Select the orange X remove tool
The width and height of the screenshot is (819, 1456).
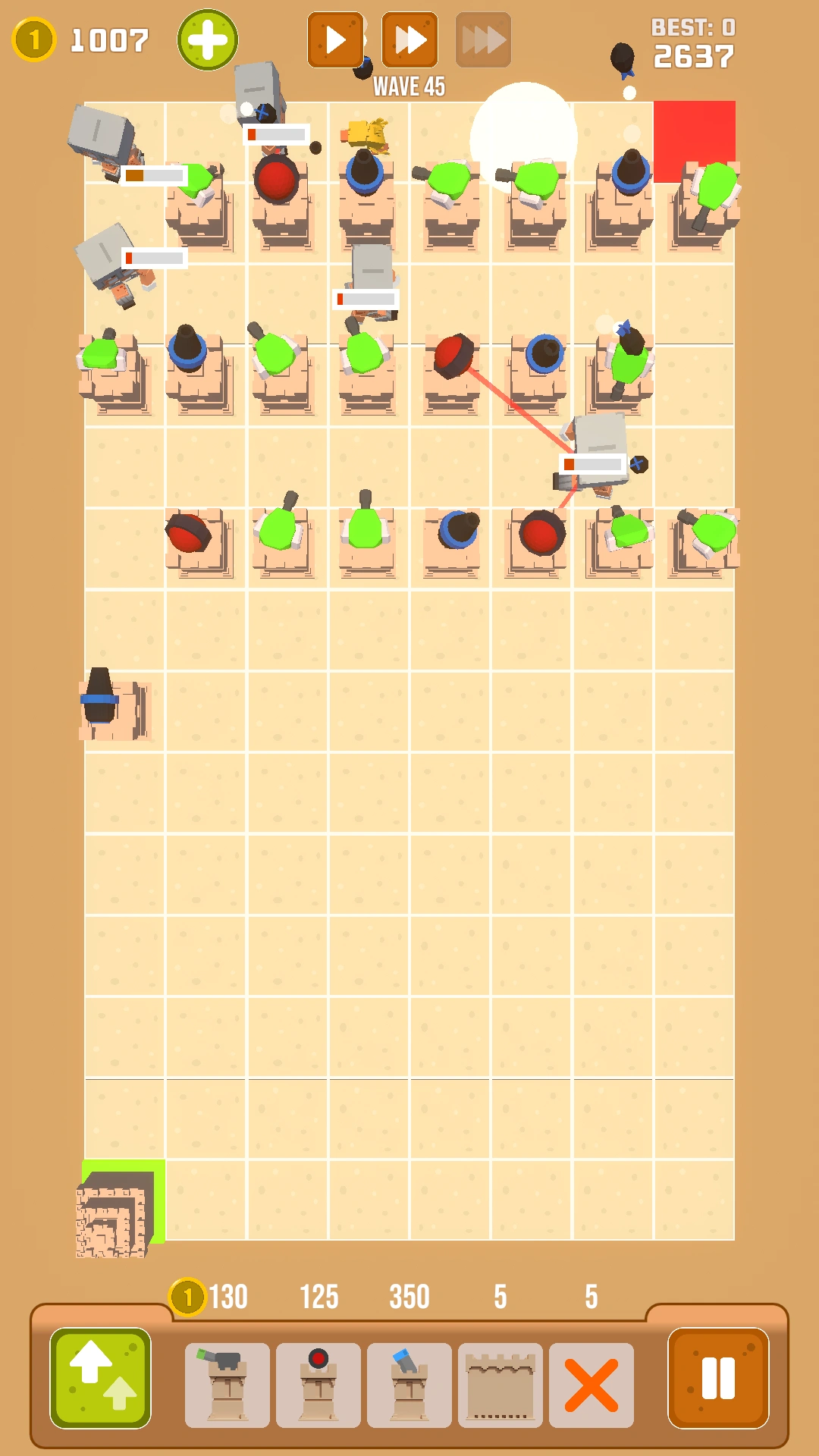(x=591, y=1385)
